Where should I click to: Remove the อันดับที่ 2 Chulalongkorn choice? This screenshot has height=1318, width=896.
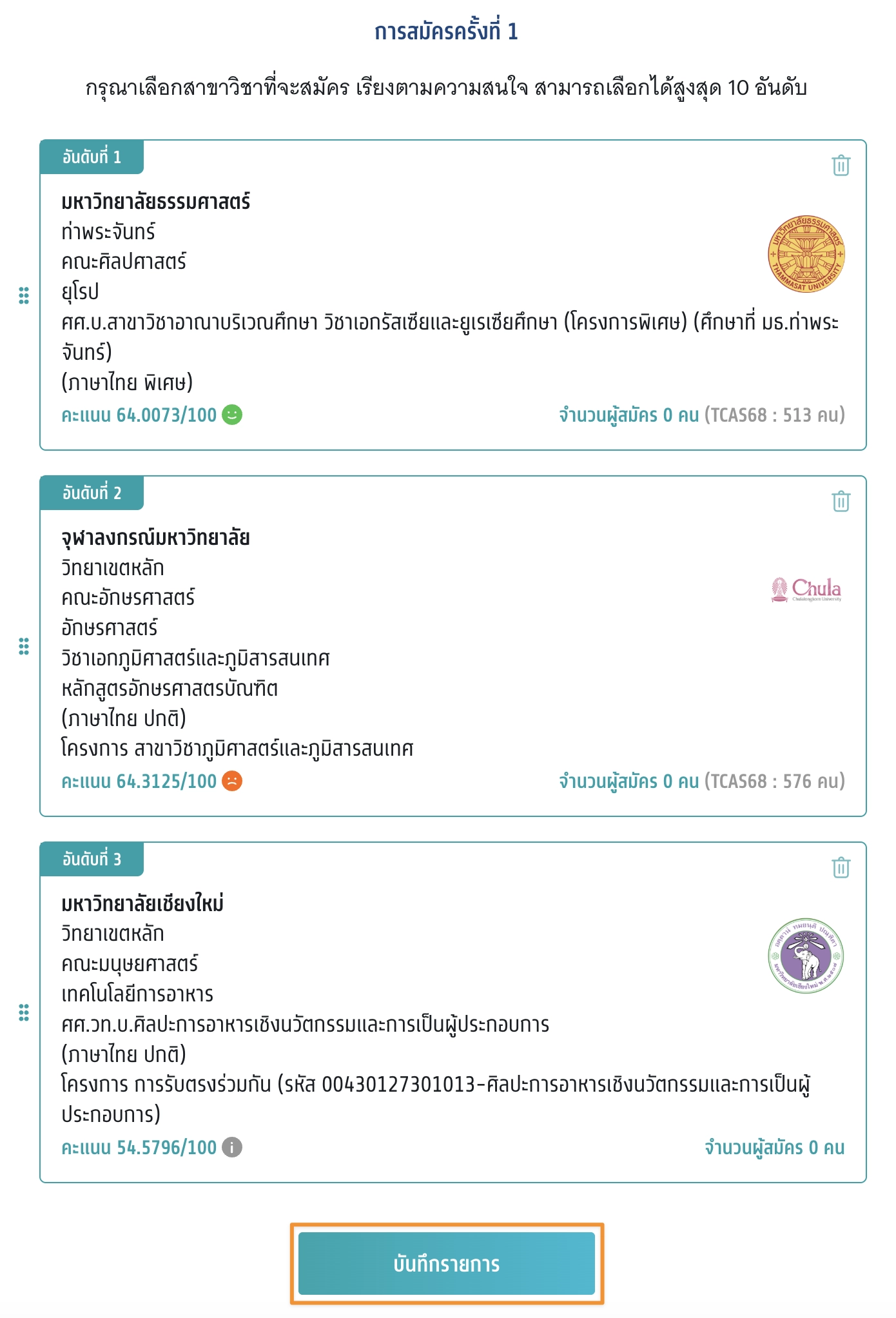pyautogui.click(x=841, y=501)
